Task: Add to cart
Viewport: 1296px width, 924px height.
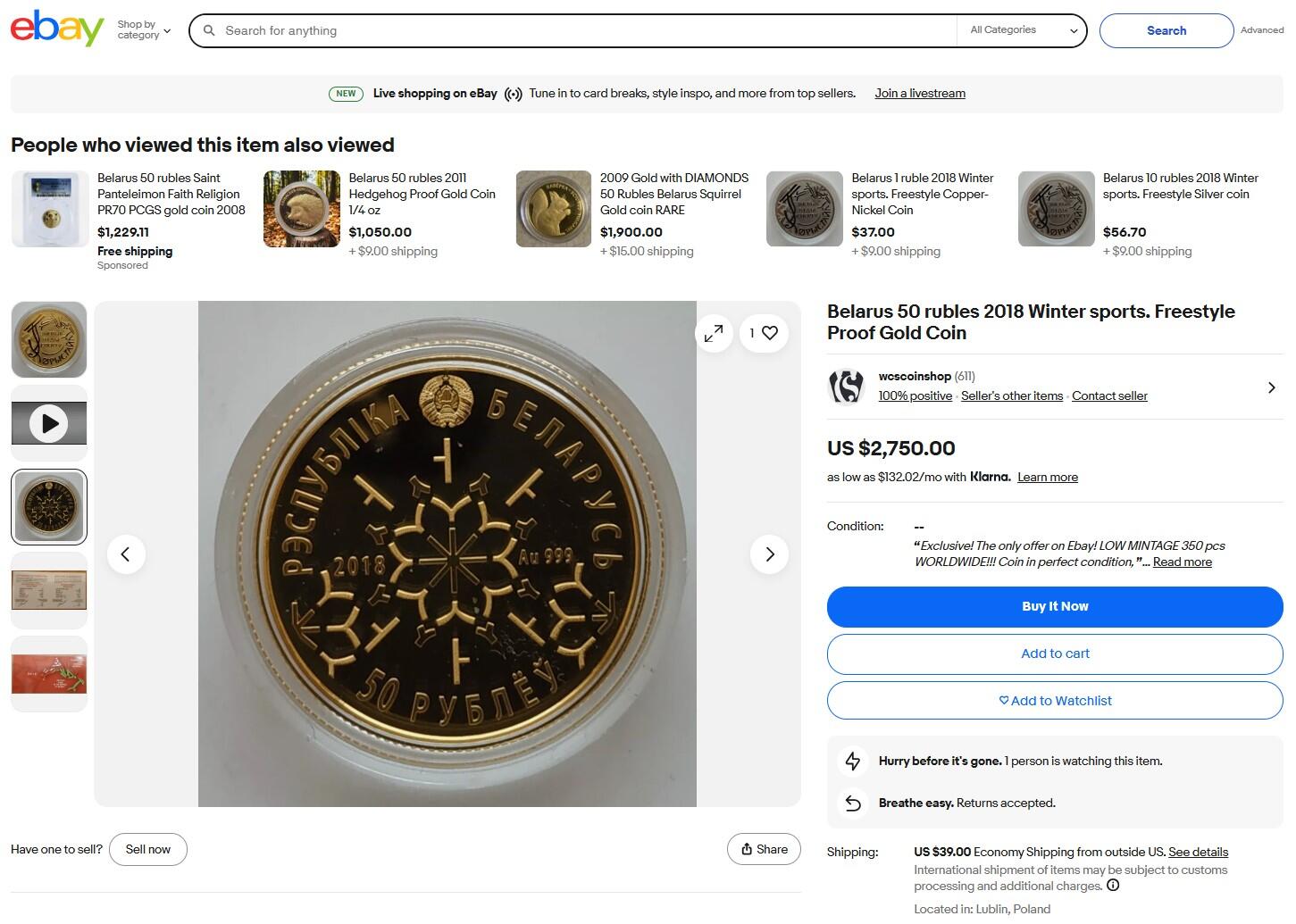Action: tap(1054, 654)
